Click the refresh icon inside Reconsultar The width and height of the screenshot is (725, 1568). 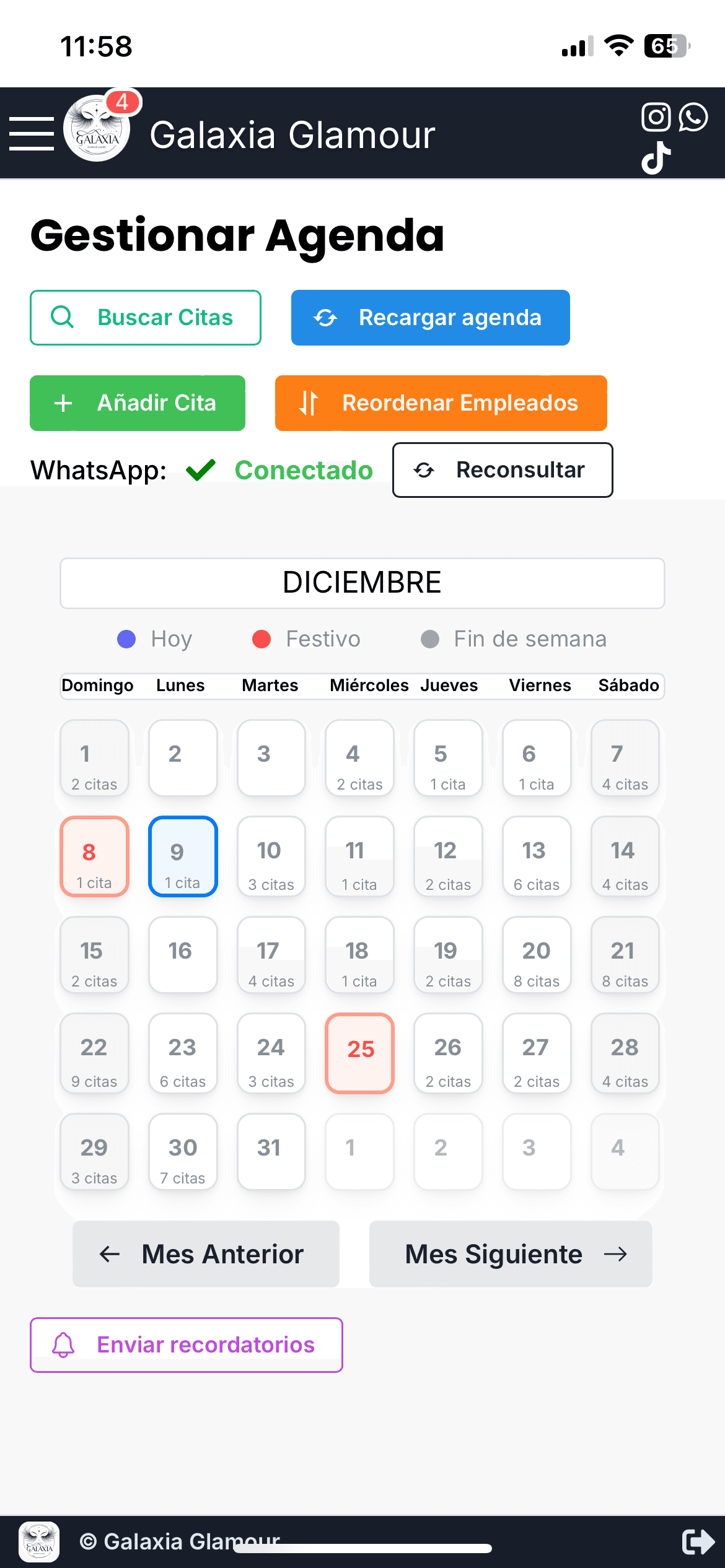coord(423,470)
